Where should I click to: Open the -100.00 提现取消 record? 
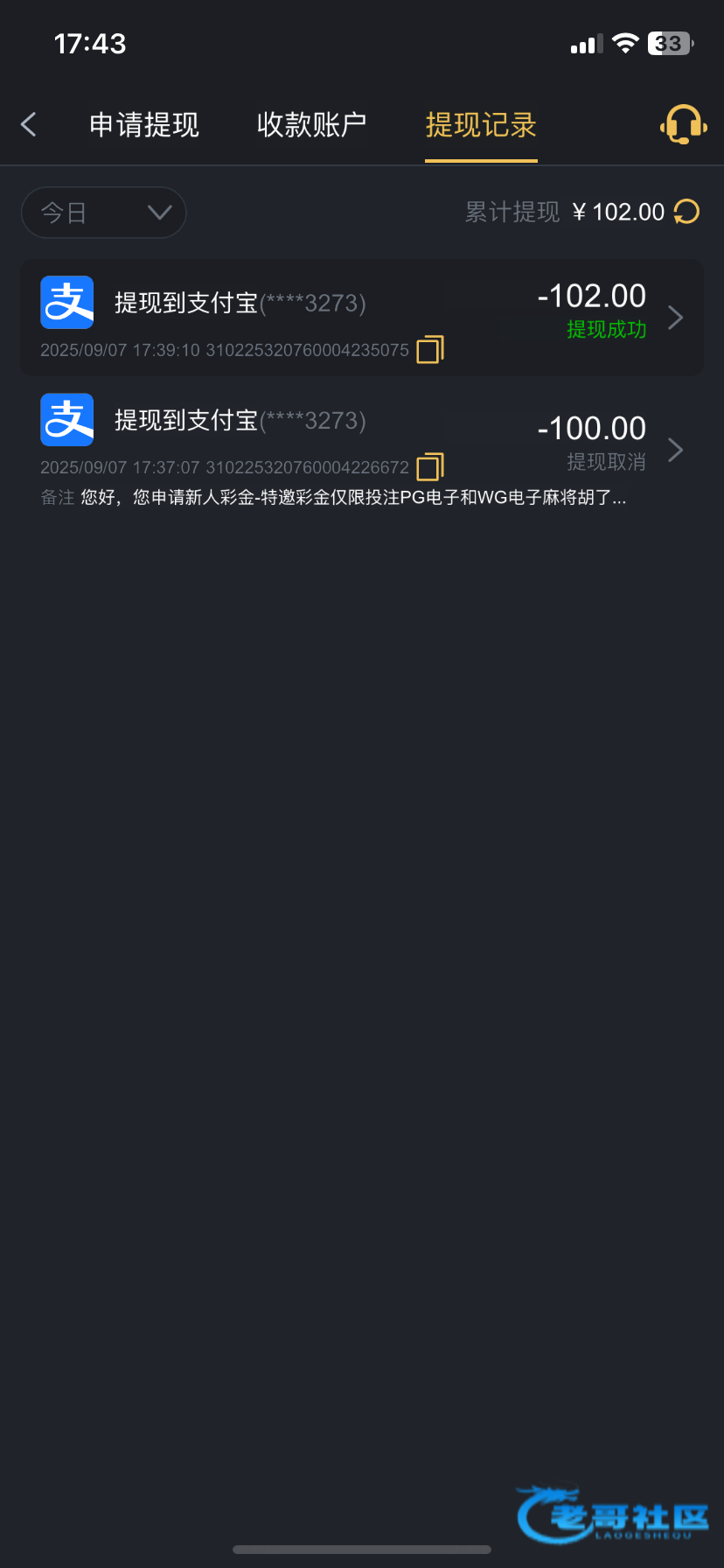pyautogui.click(x=362, y=450)
